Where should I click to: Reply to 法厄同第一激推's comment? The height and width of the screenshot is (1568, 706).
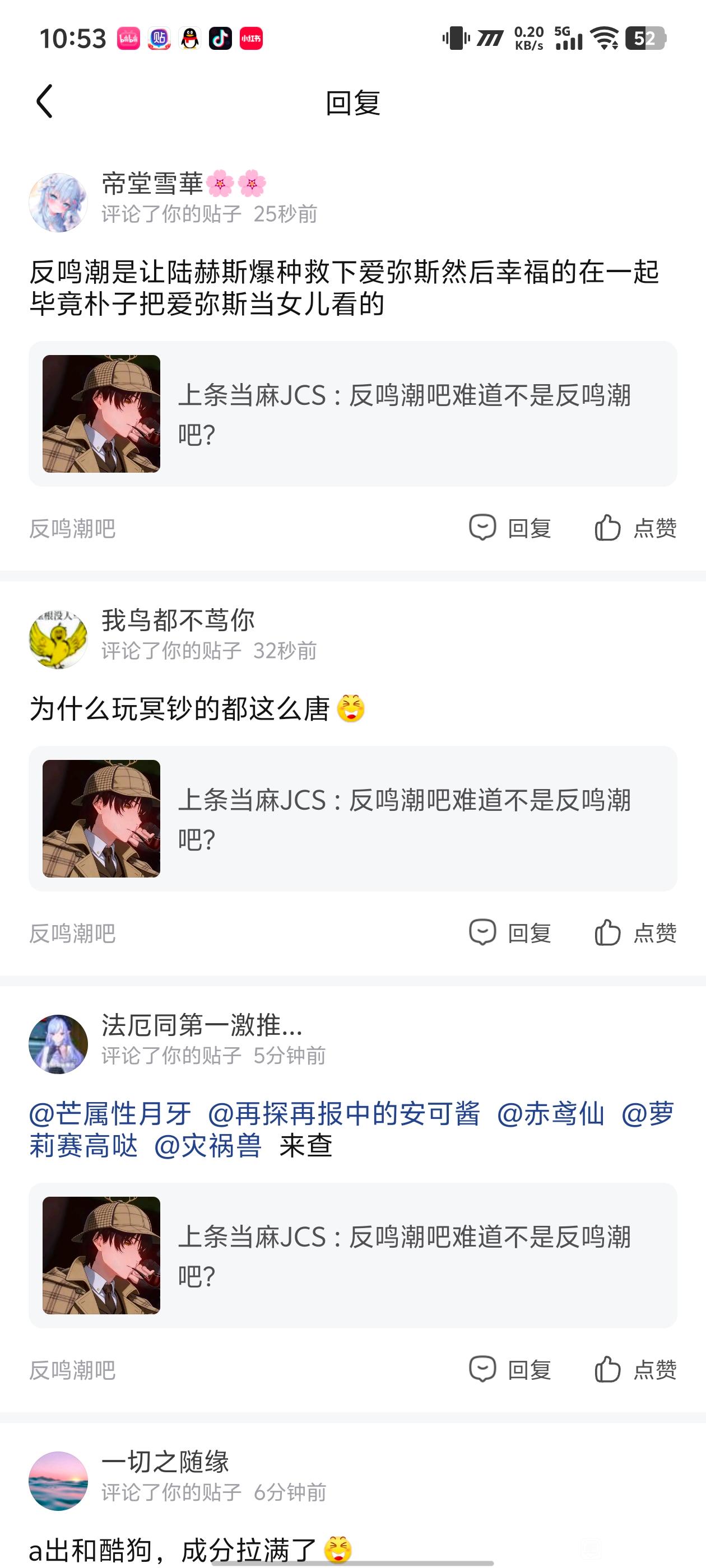[x=510, y=1370]
